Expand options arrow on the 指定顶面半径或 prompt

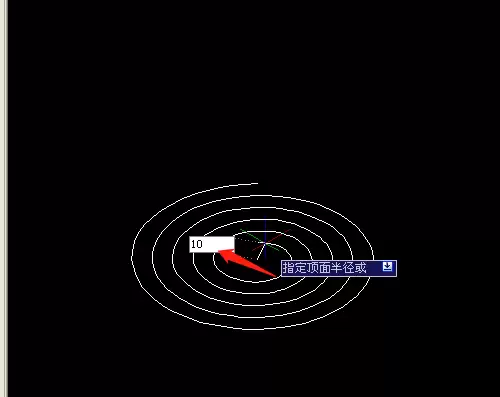[x=387, y=266]
